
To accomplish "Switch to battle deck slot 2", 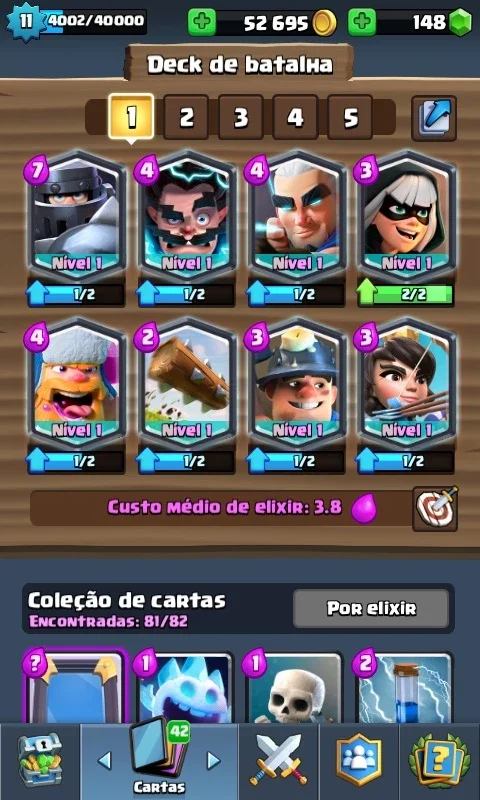I will point(186,117).
